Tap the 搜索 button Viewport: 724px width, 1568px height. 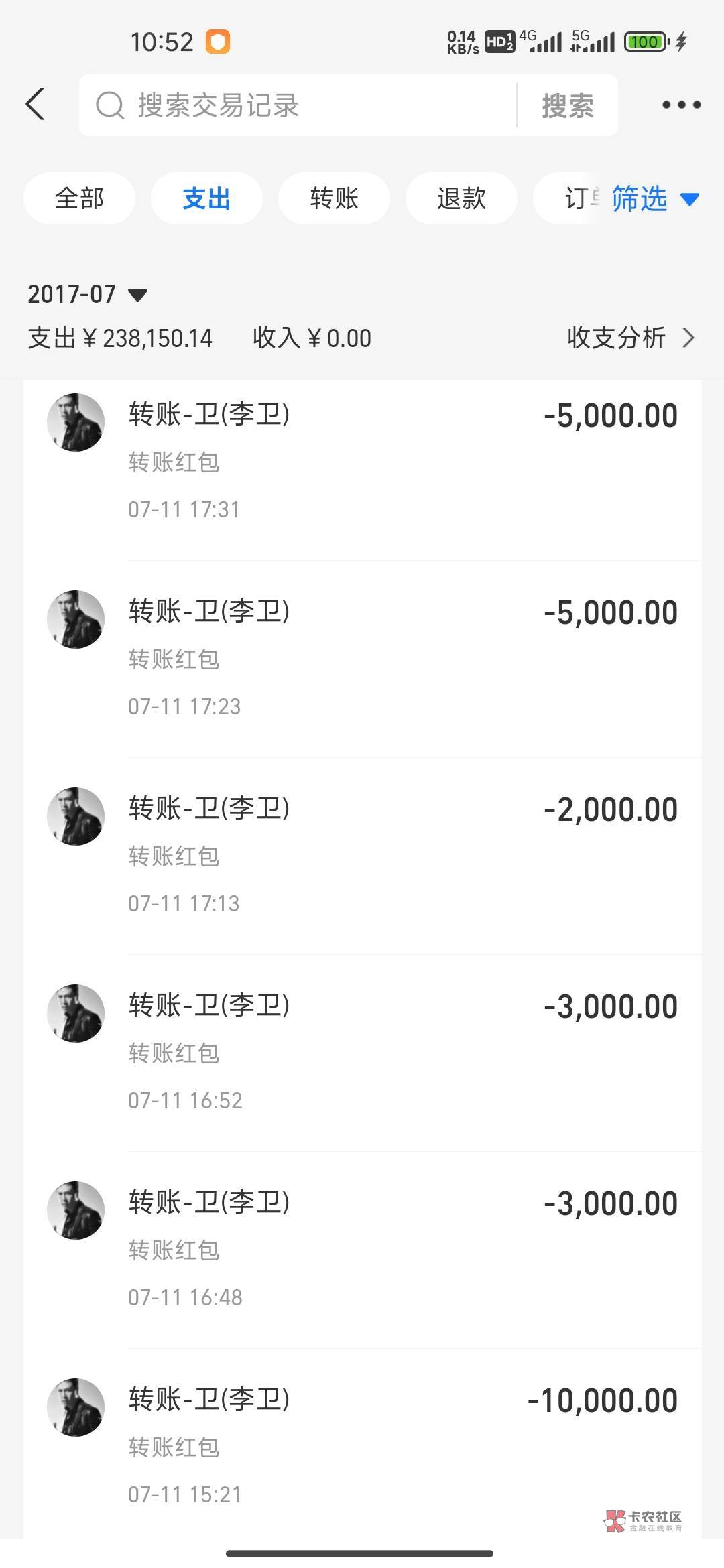(568, 105)
